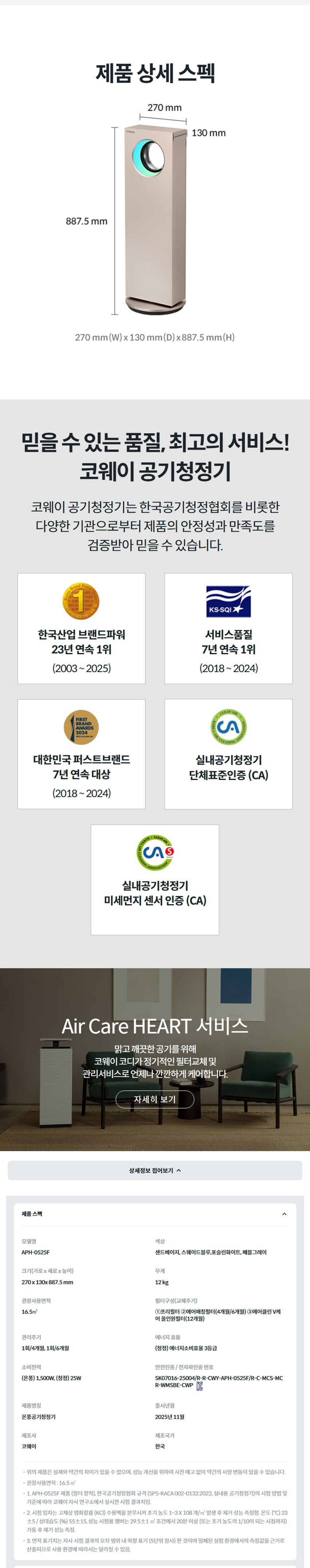This screenshot has height=1568, width=310.
Task: Collapse details with 상세정보 접어보기
Action: click(x=154, y=1171)
